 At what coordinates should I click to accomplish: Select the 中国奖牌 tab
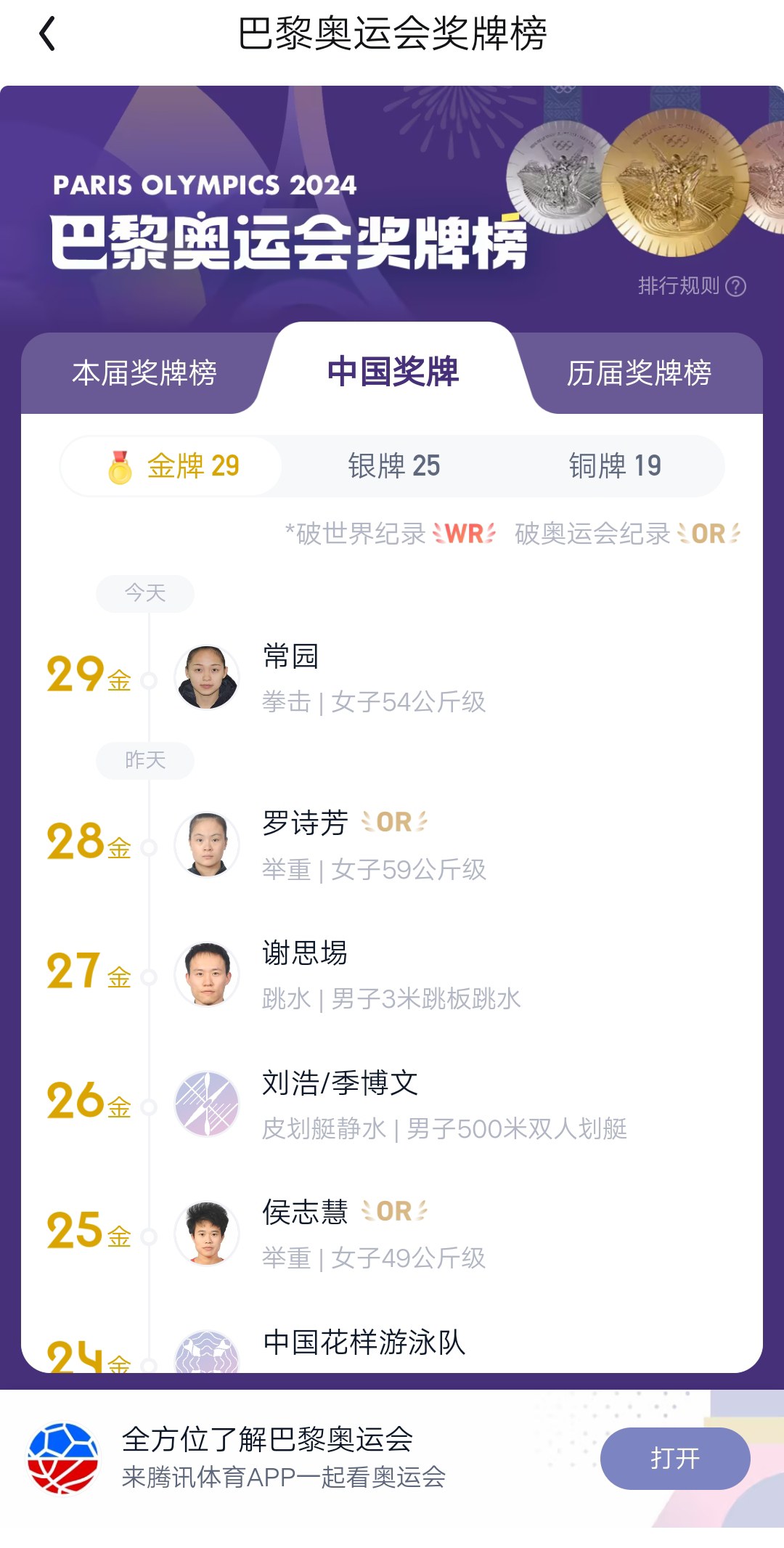[393, 372]
